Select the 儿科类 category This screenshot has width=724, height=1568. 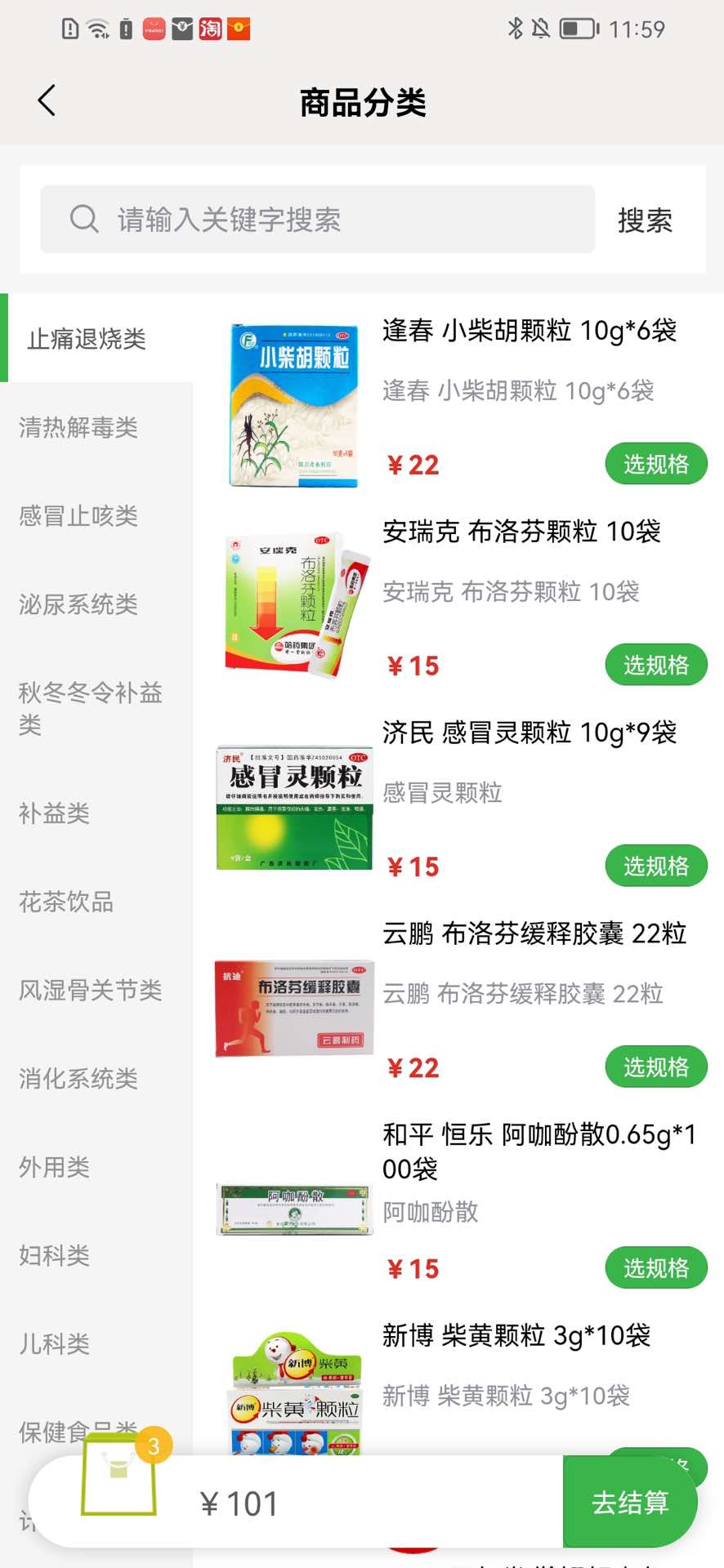point(53,1343)
